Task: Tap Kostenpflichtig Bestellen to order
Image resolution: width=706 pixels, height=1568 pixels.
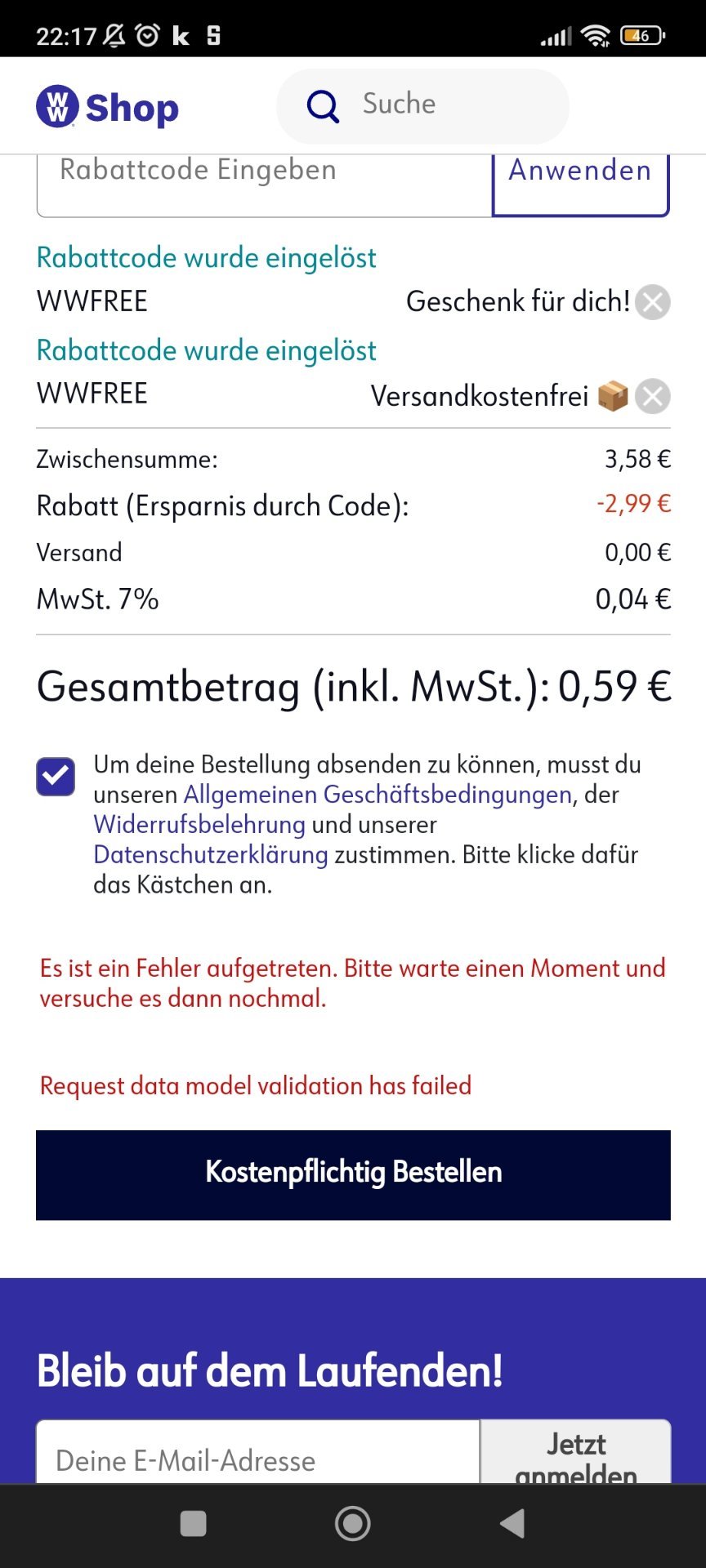Action: pos(353,1175)
